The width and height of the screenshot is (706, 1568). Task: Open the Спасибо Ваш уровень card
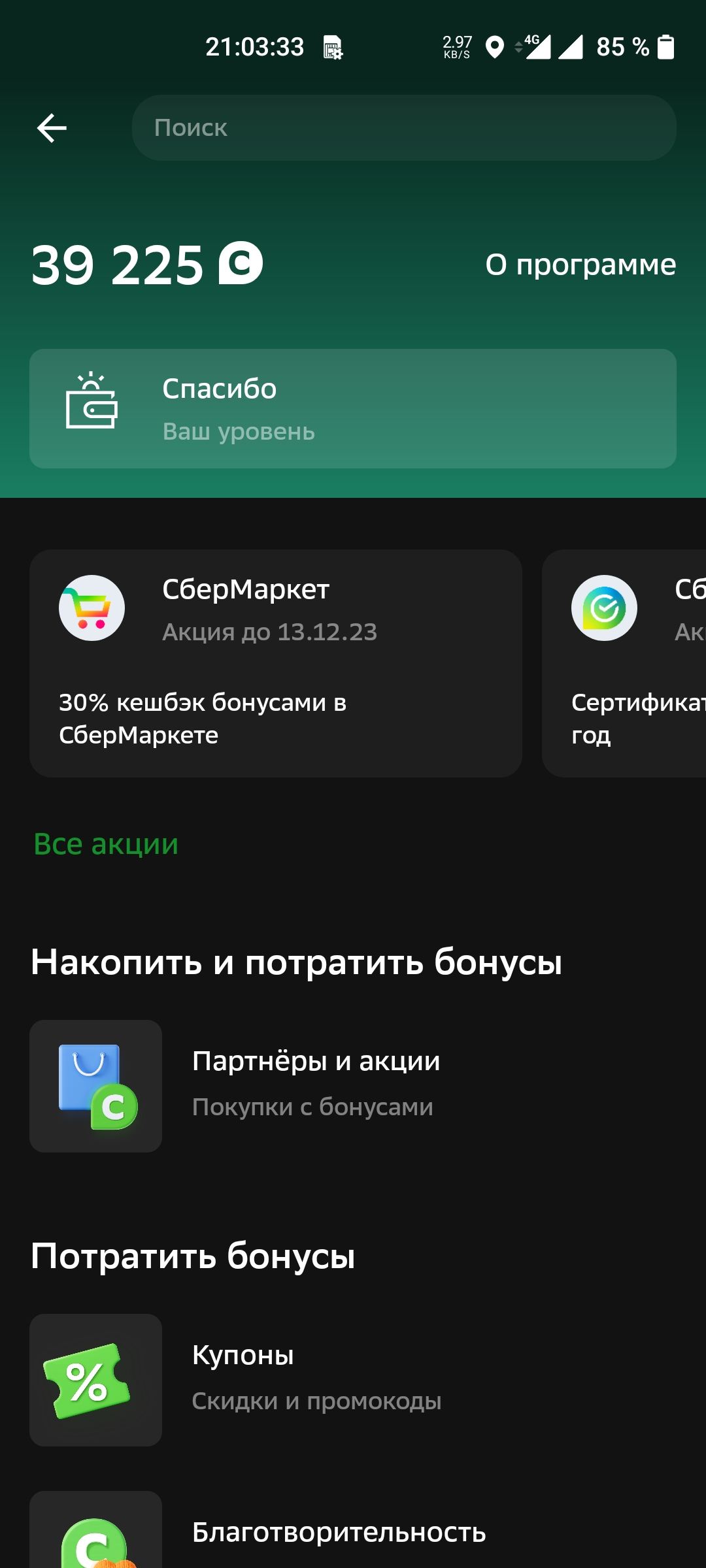tap(353, 408)
